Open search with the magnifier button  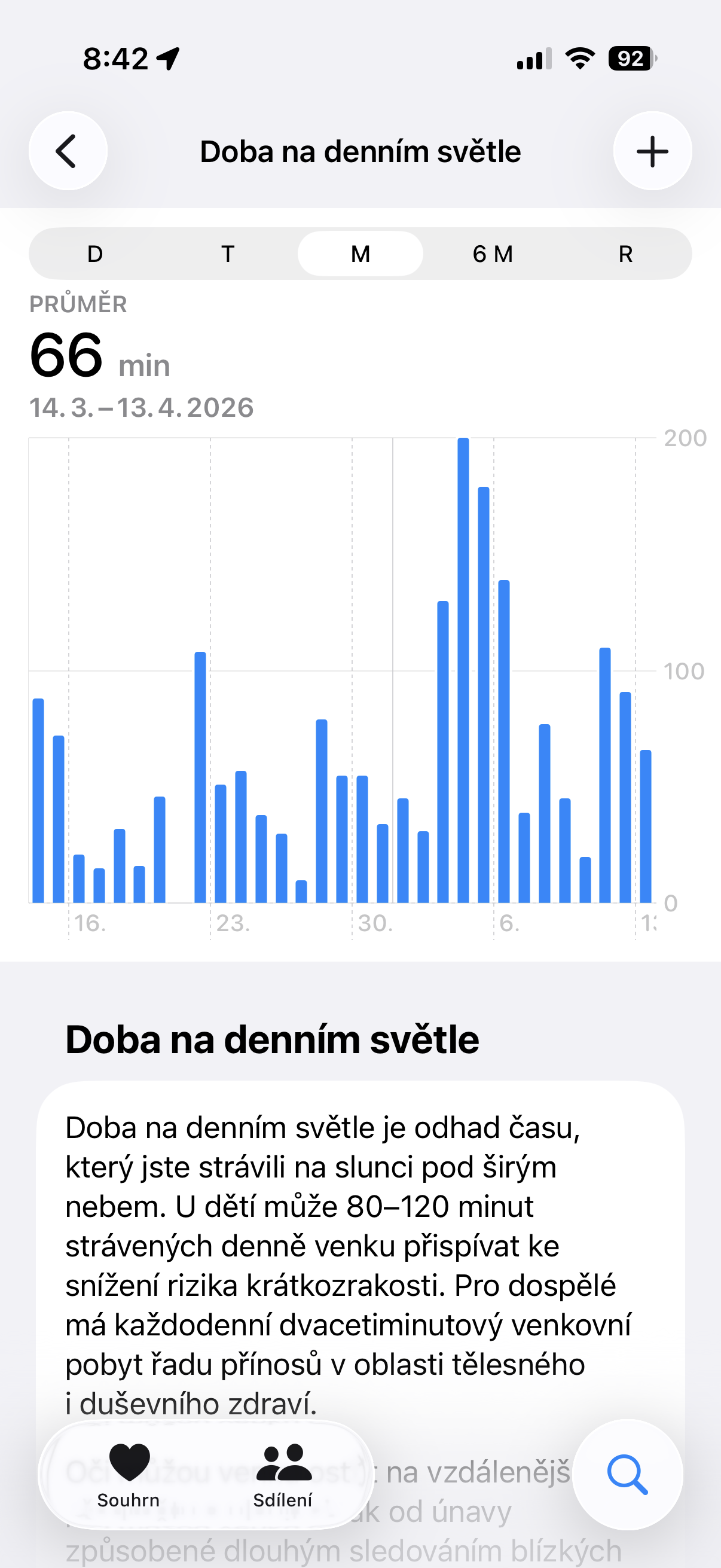627,1474
